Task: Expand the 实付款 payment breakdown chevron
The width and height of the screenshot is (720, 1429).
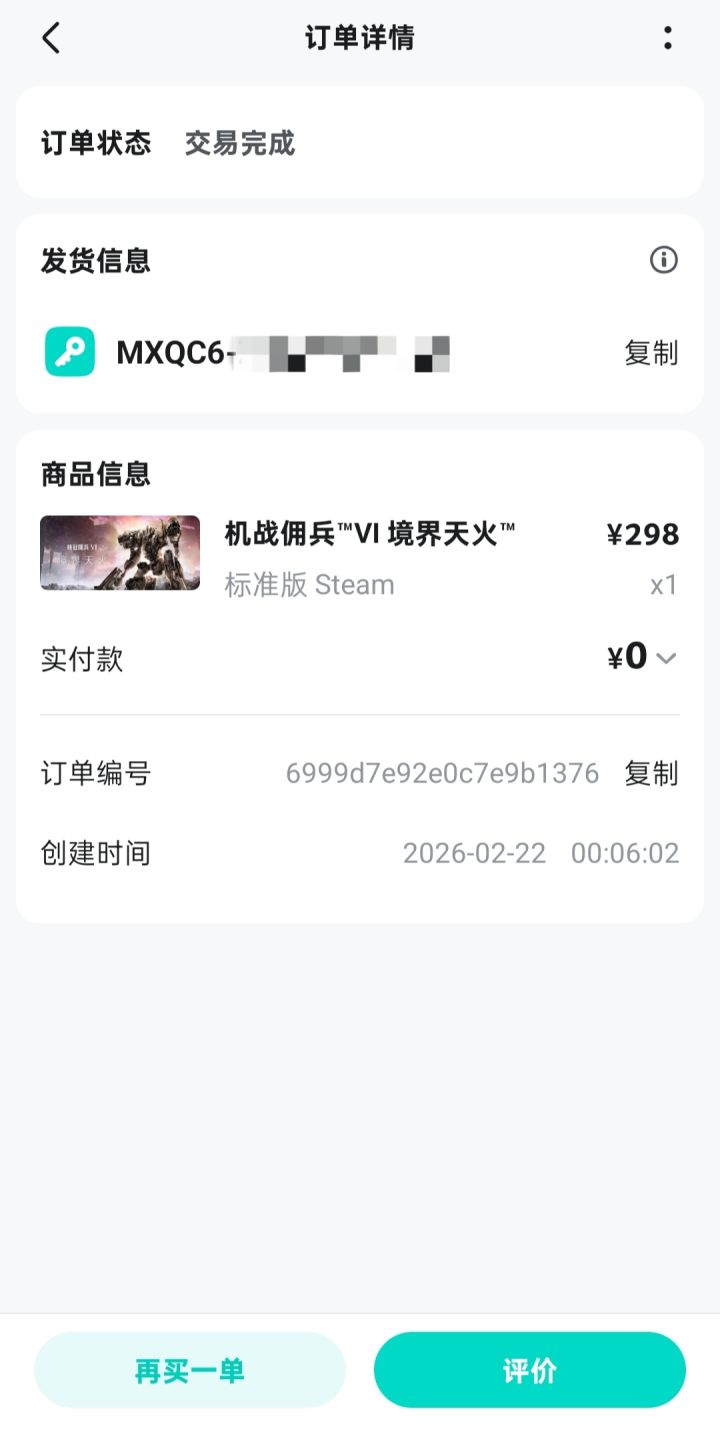Action: [668, 658]
